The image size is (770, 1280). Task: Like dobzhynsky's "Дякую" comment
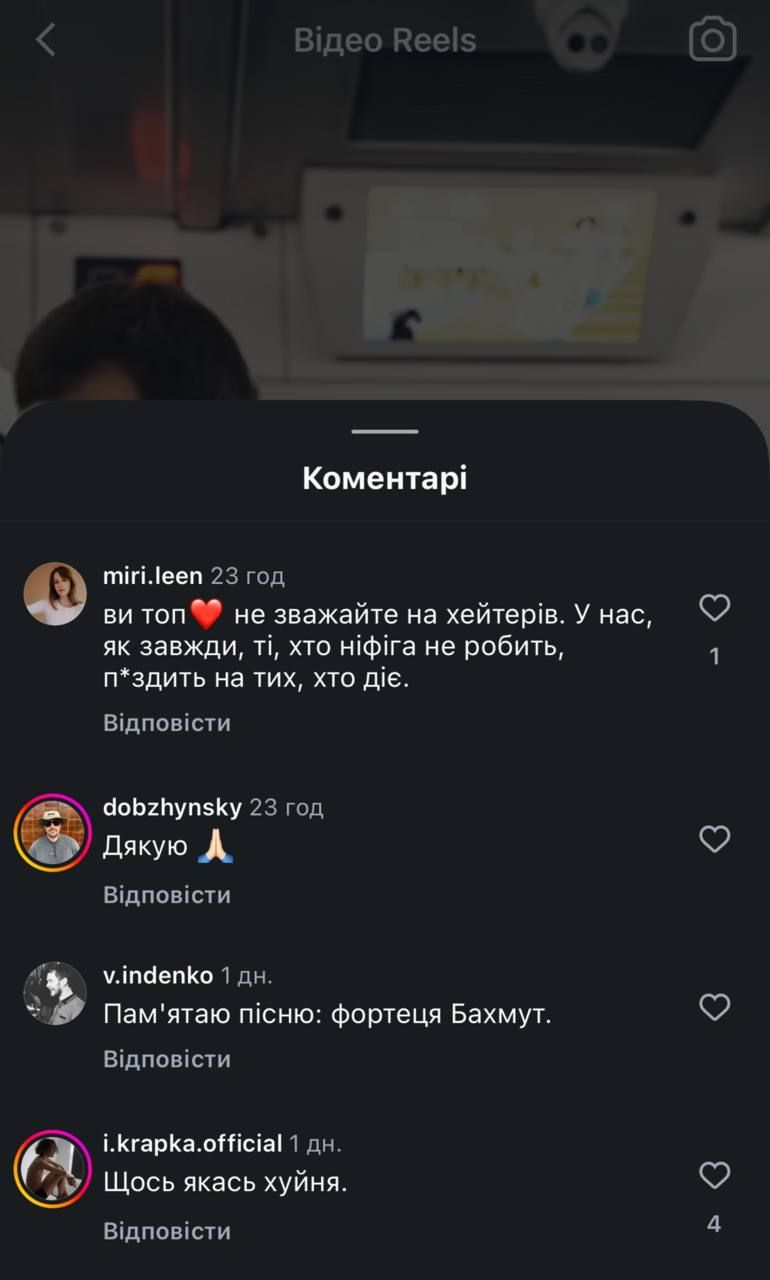pyautogui.click(x=714, y=839)
